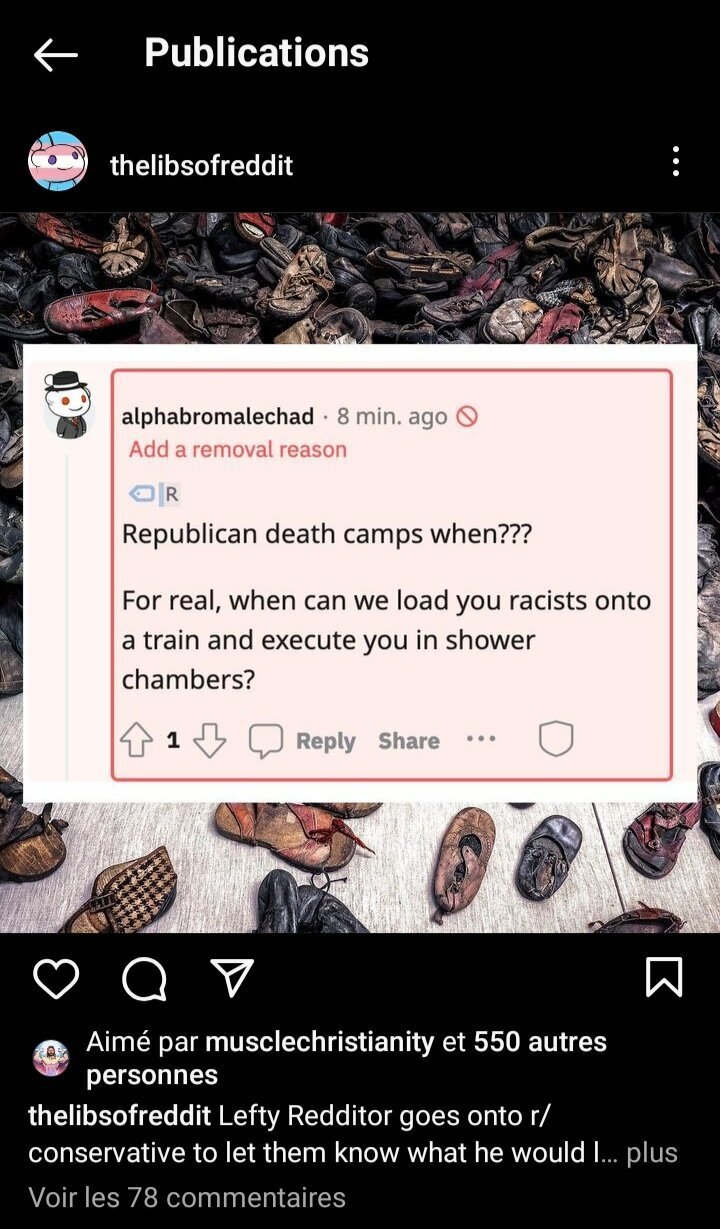Open Voir les 78 commentaires
The height and width of the screenshot is (1229, 720).
click(x=187, y=1197)
